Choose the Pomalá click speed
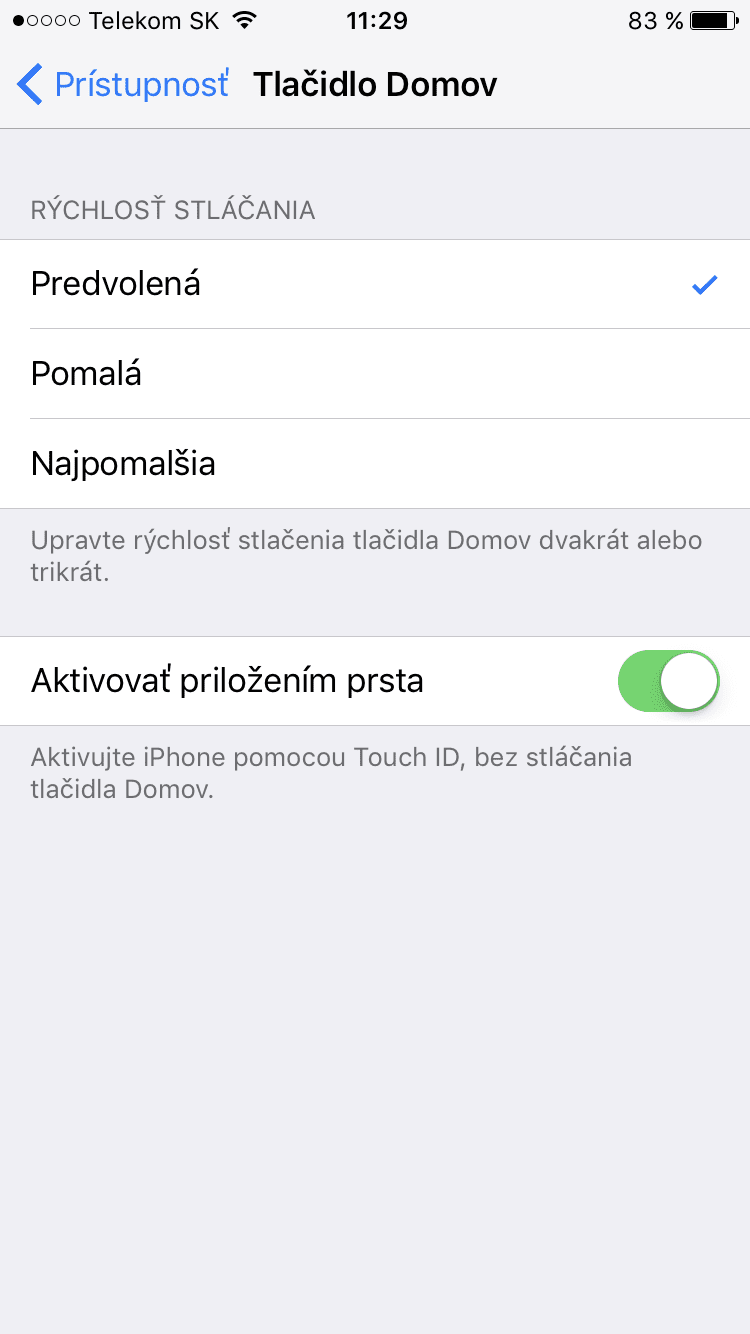The width and height of the screenshot is (750, 1334). tap(375, 374)
